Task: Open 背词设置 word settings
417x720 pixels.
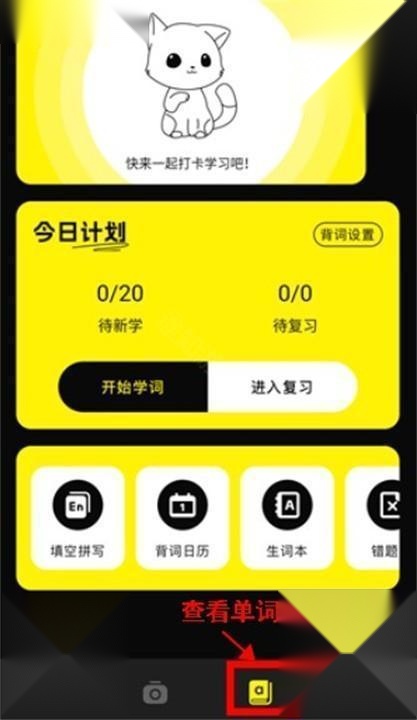Action: [348, 235]
